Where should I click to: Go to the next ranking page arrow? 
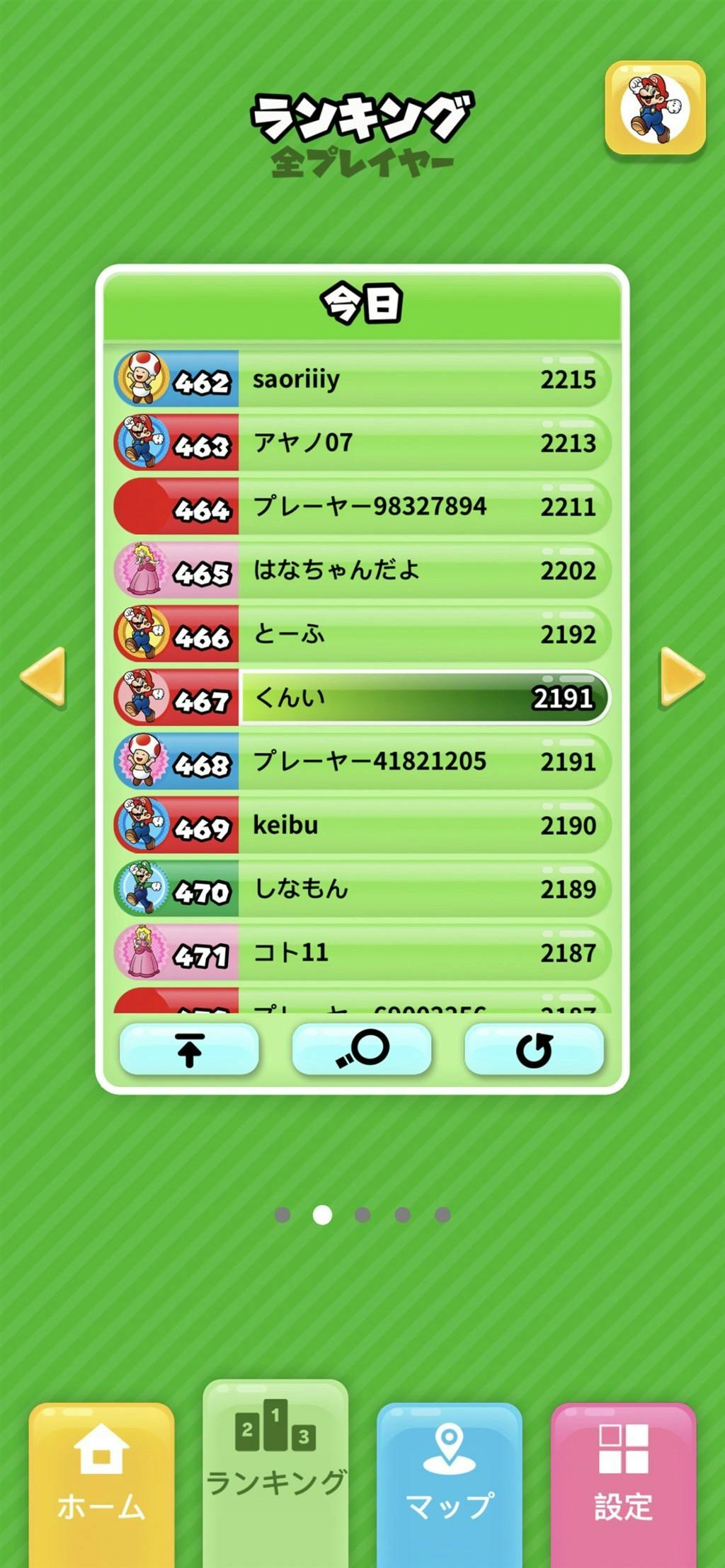(682, 676)
